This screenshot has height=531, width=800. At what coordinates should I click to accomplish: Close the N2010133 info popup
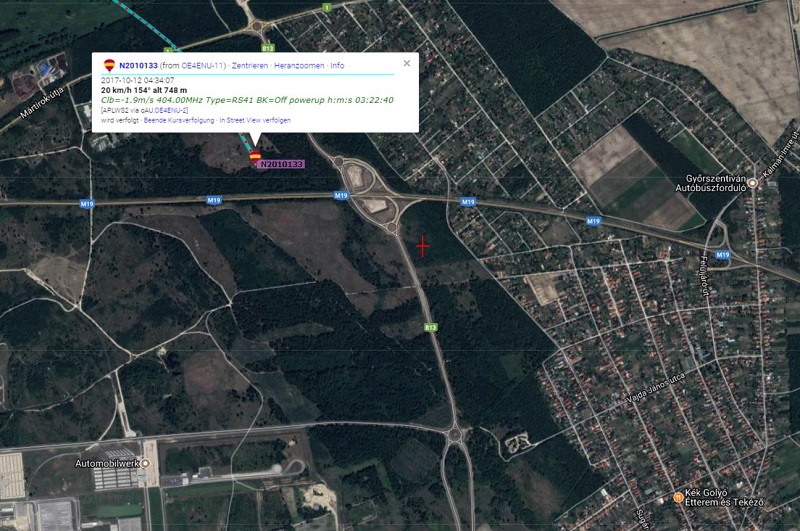406,63
